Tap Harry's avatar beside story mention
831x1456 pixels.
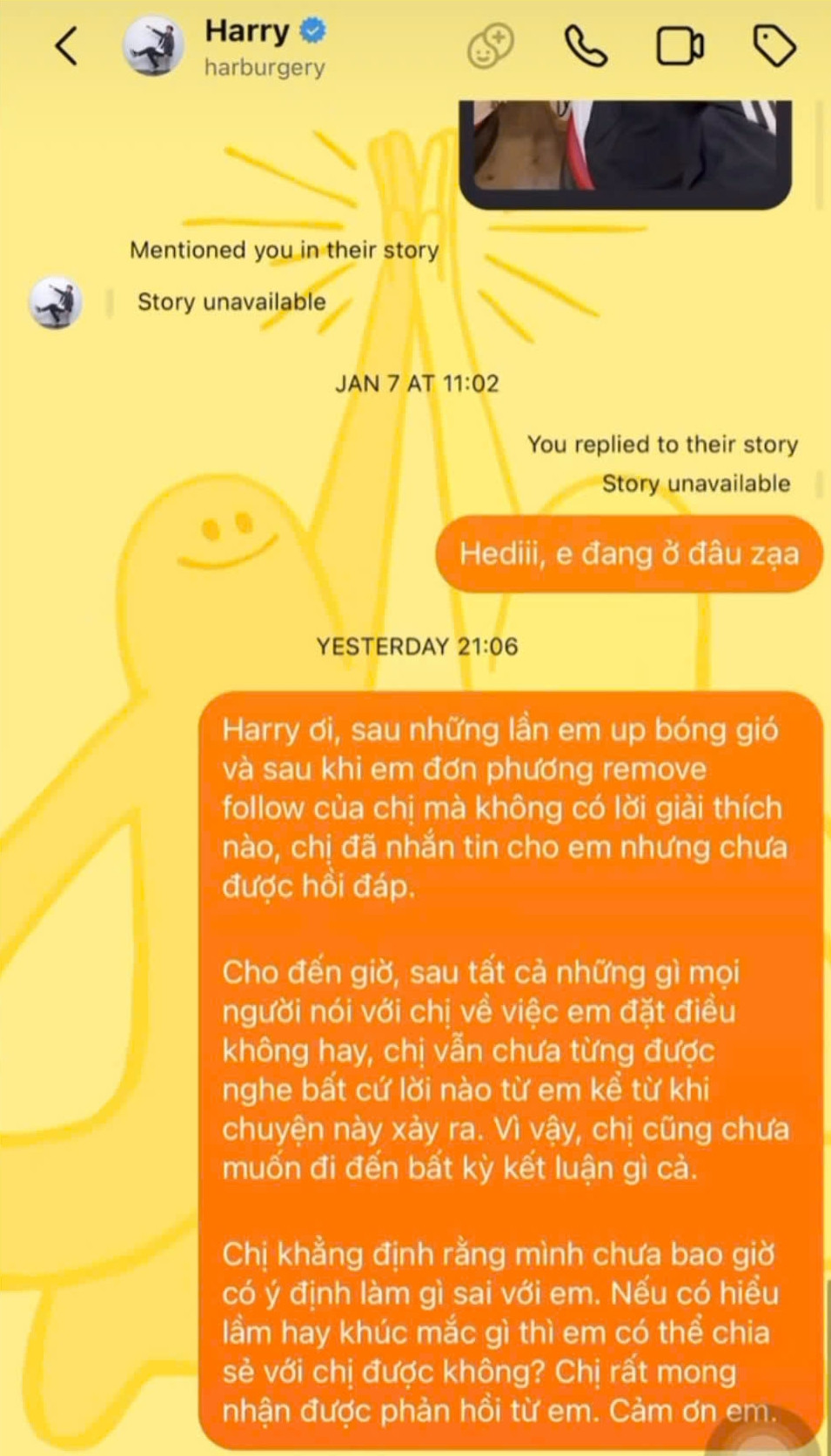point(56,302)
